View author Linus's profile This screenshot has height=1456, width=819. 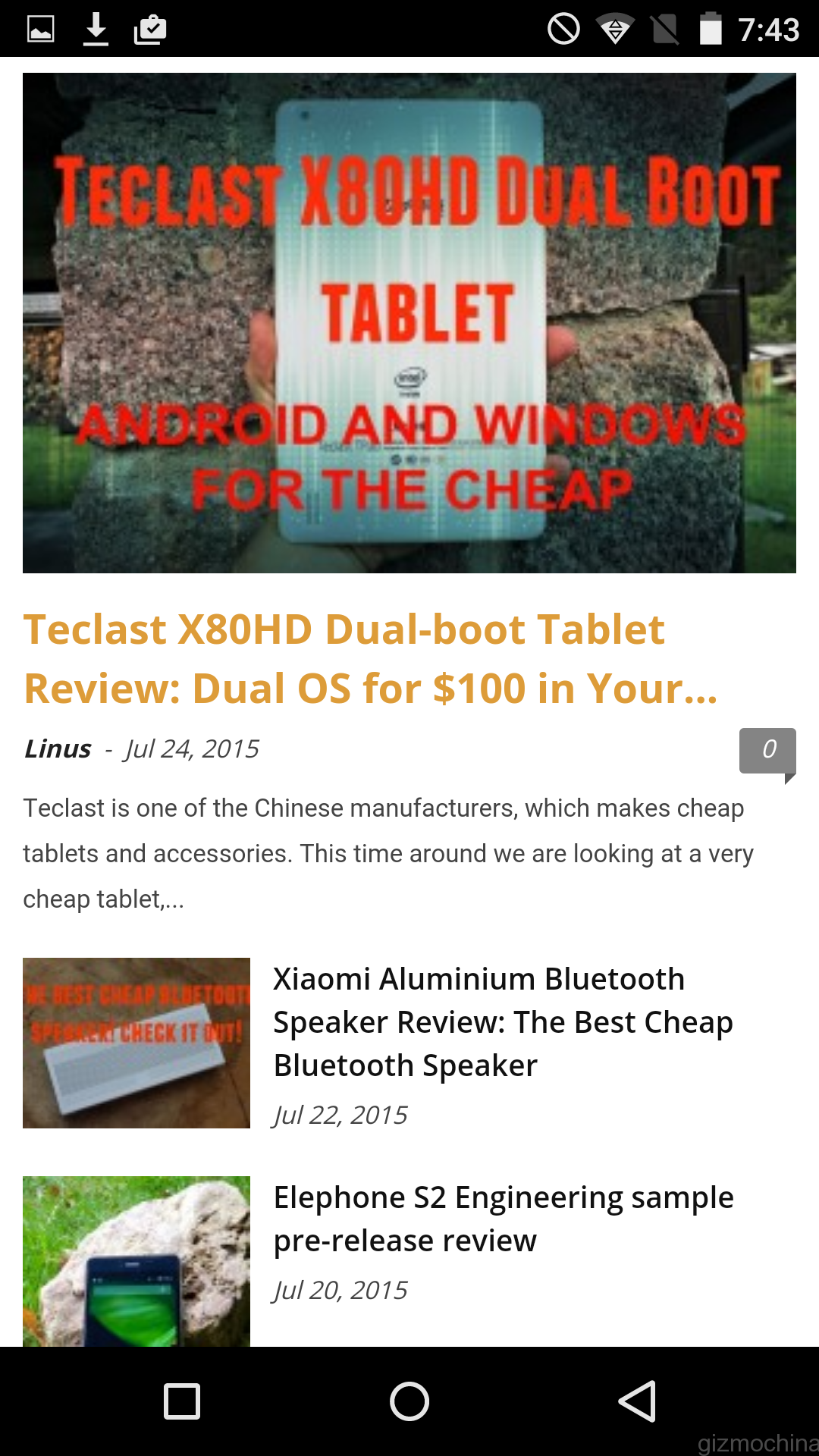[58, 749]
